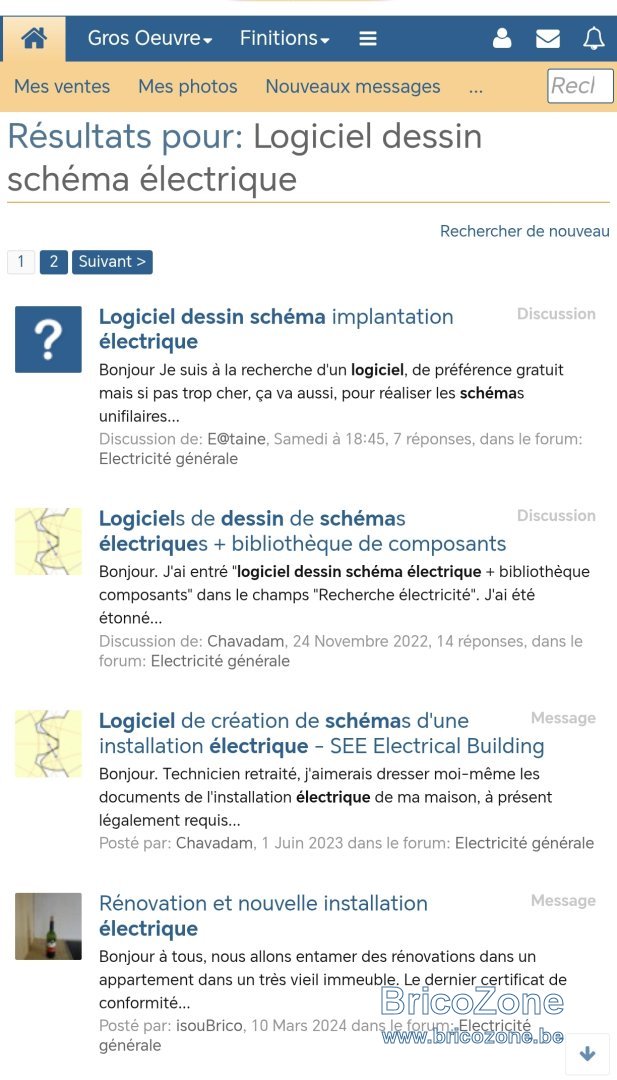Tap the scroll-down arrow button
This screenshot has width=617, height=1080.
[587, 1054]
